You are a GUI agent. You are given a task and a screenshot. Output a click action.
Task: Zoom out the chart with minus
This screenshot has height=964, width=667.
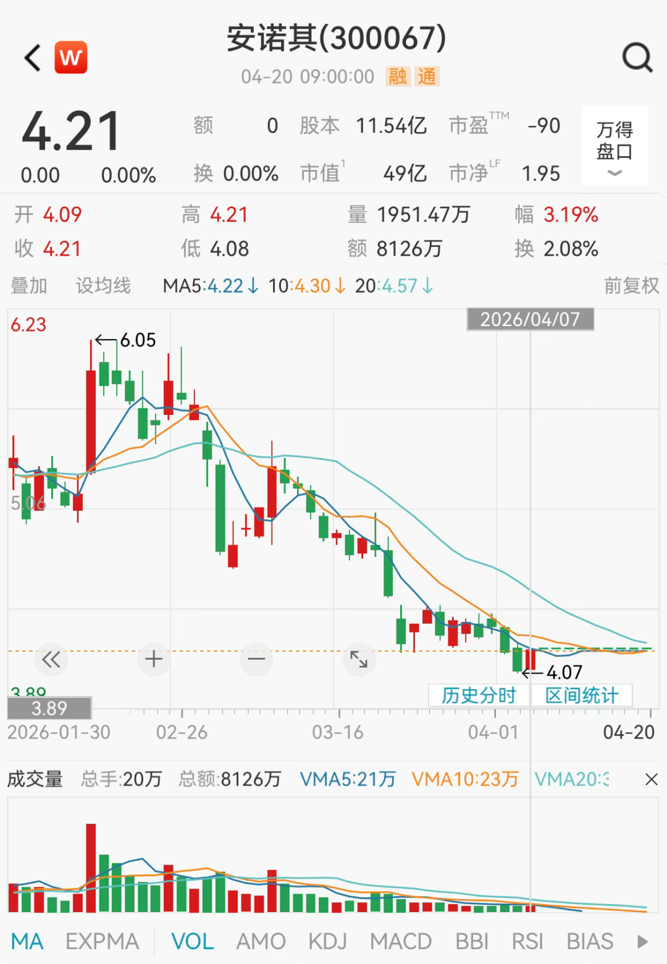pos(256,659)
